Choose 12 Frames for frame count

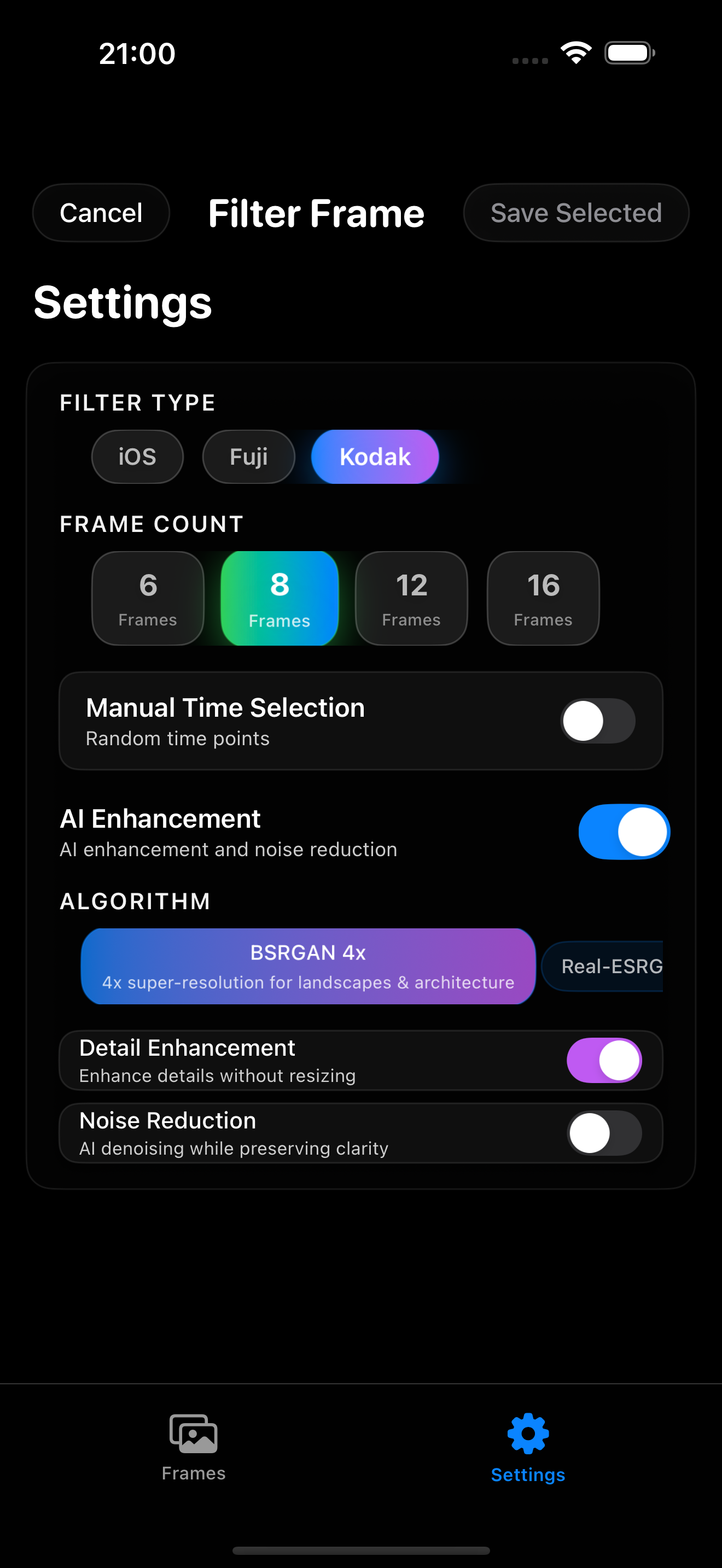click(411, 598)
